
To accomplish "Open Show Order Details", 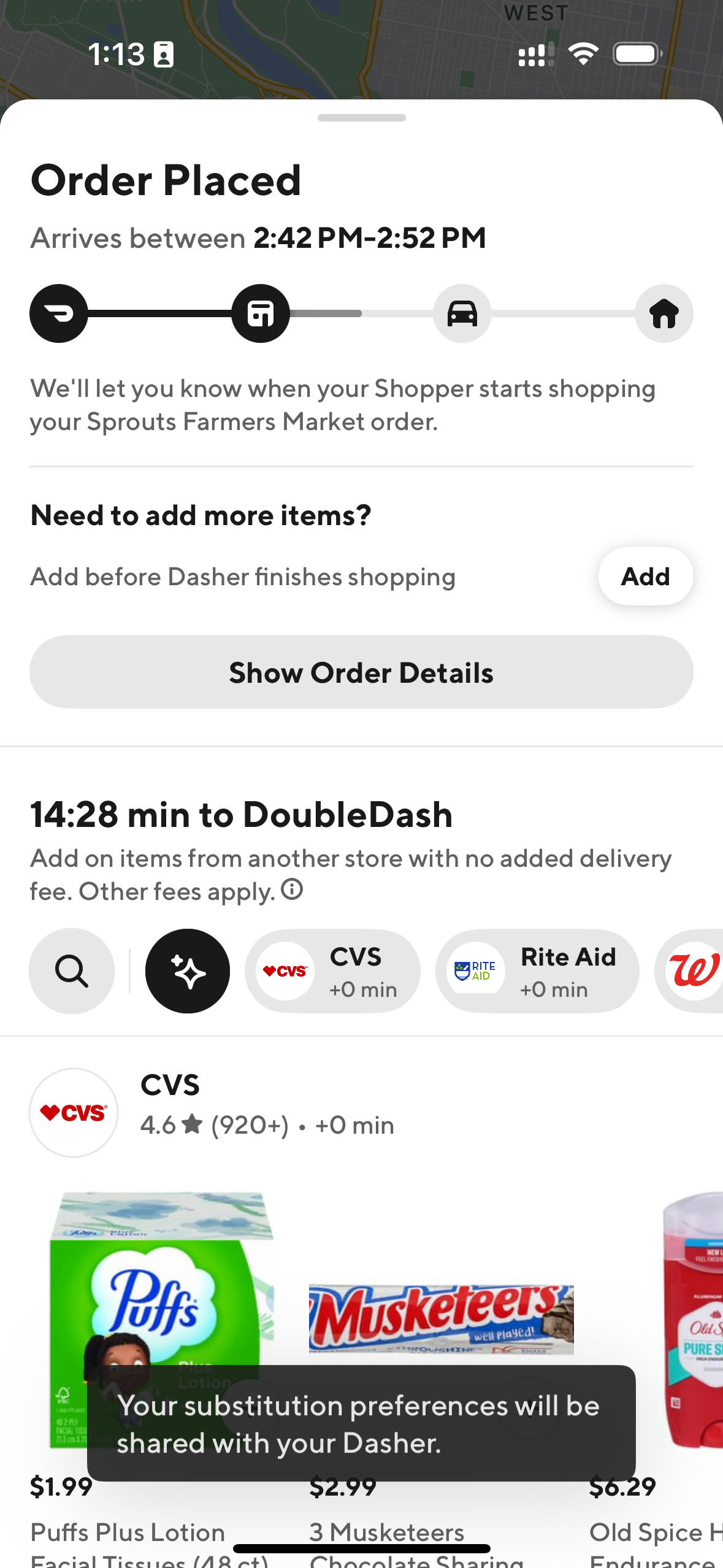I will 361,672.
